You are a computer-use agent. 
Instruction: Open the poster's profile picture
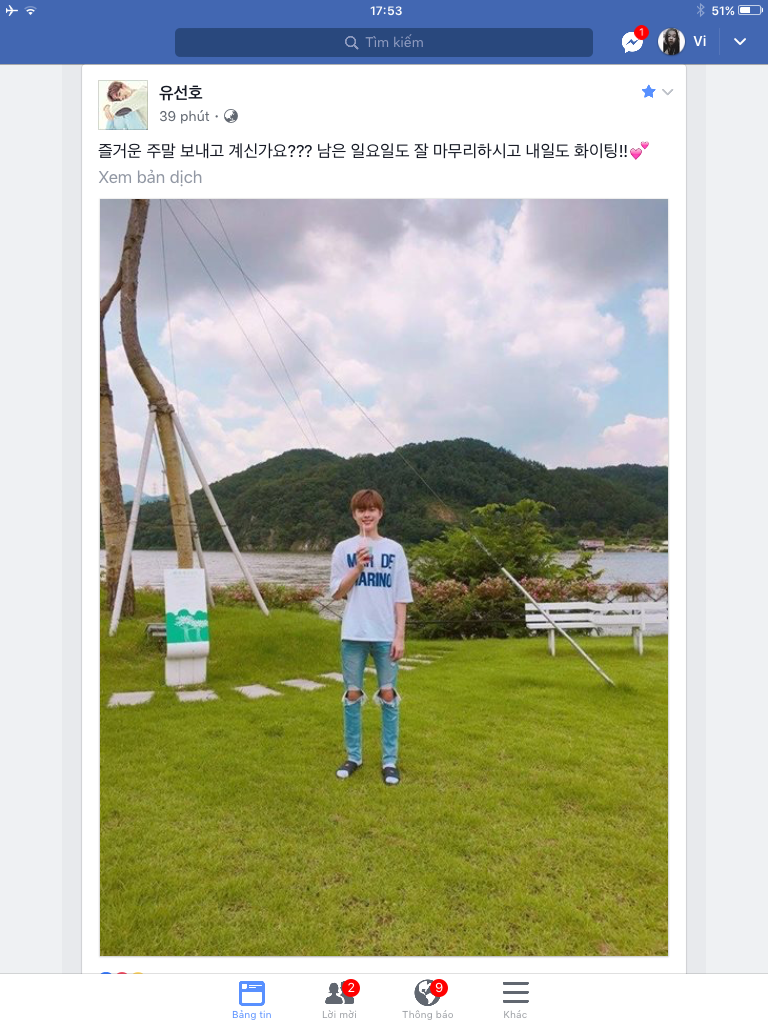pyautogui.click(x=123, y=105)
